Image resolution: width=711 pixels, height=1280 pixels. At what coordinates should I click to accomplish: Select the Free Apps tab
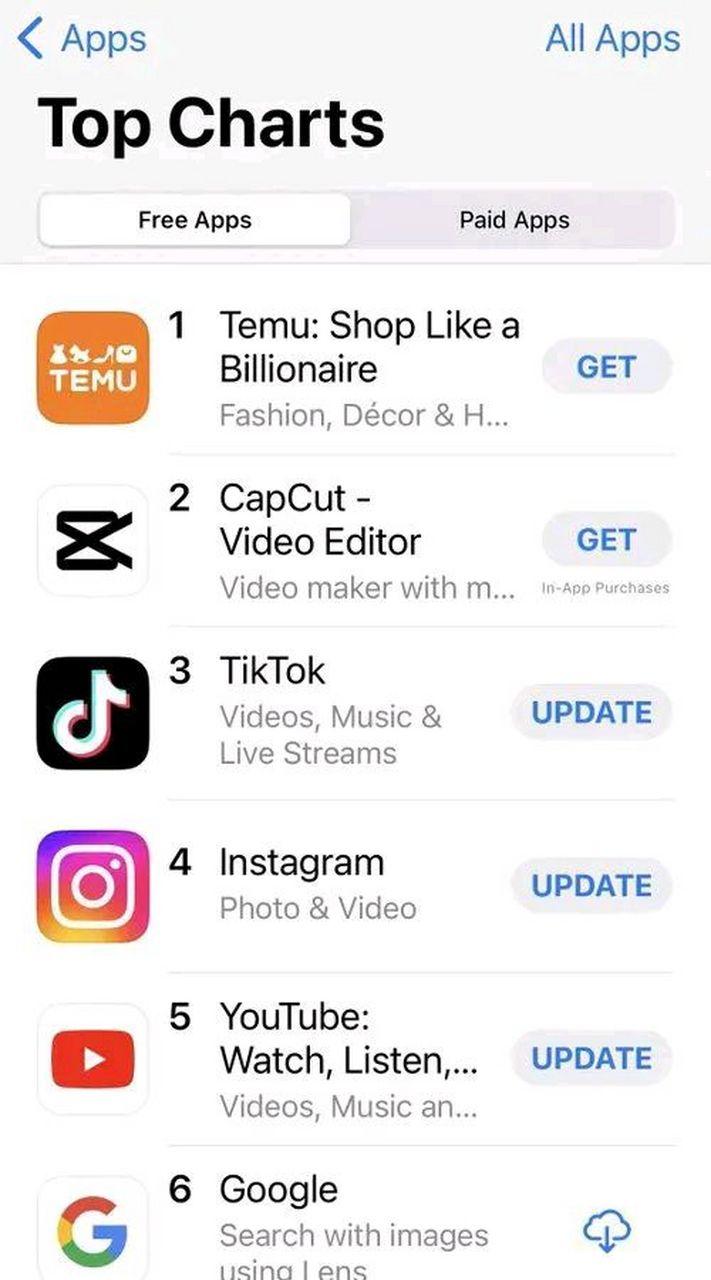(x=195, y=220)
